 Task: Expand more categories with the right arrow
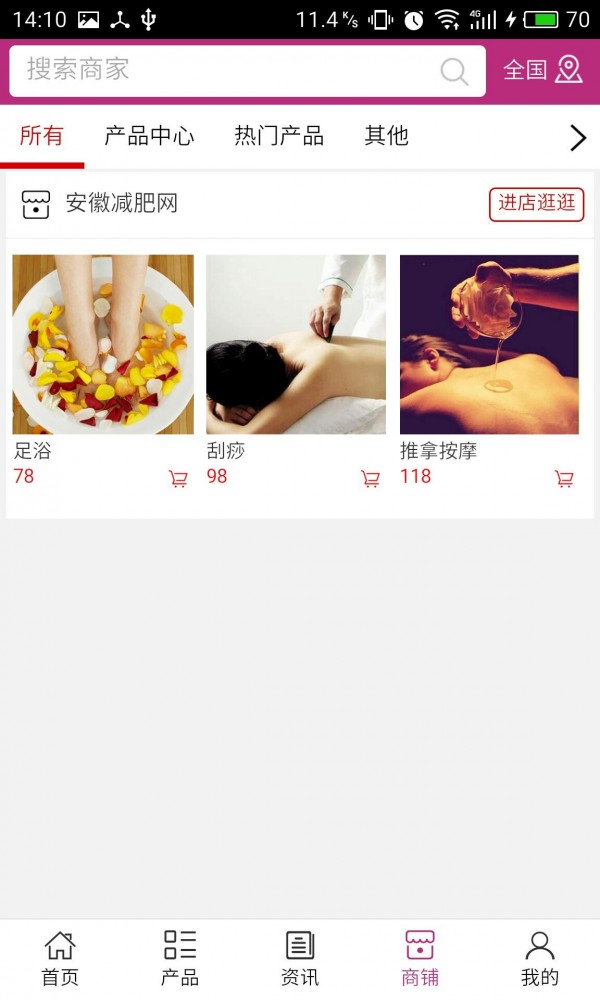[578, 137]
